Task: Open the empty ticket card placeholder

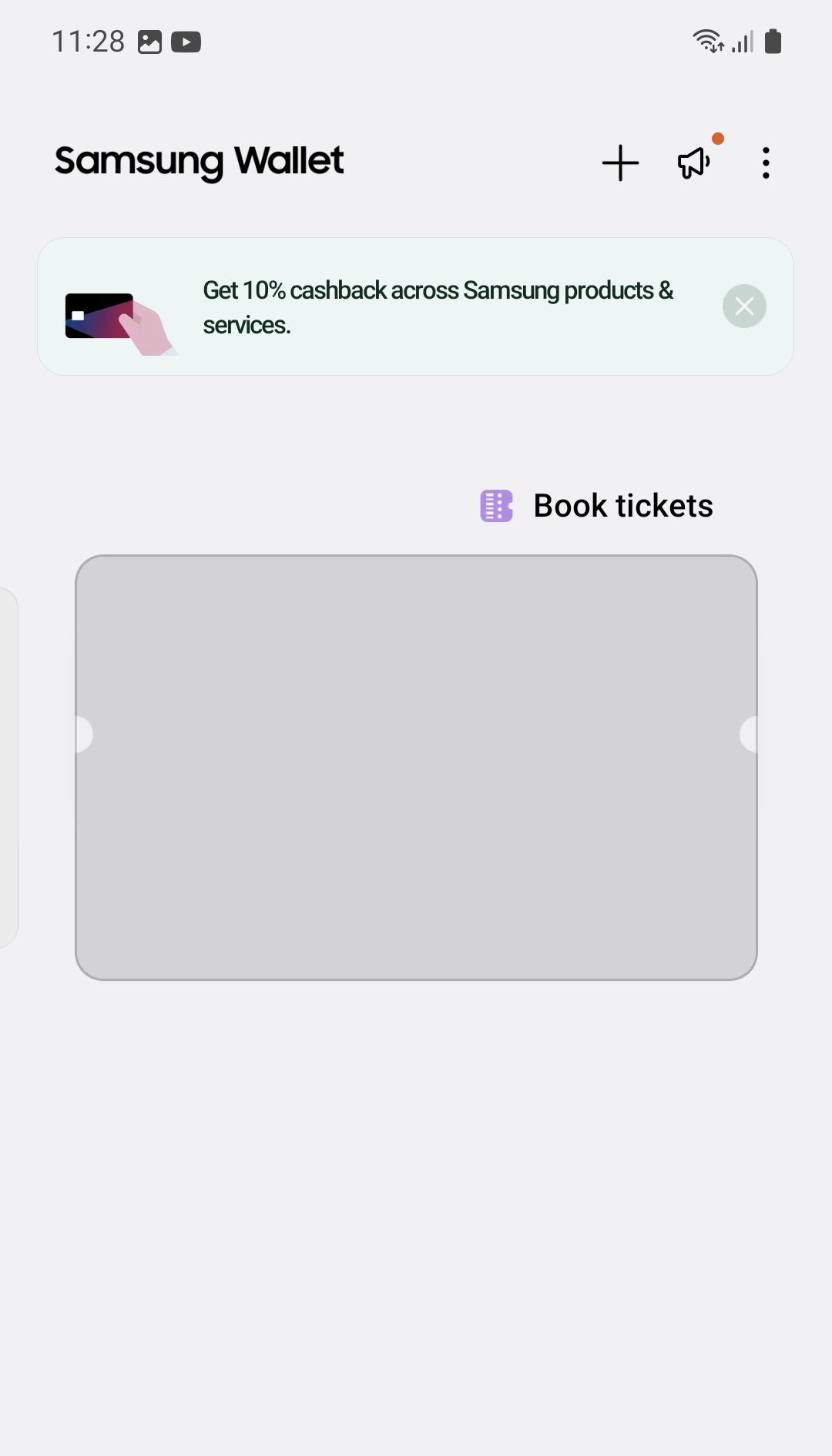Action: [x=416, y=768]
